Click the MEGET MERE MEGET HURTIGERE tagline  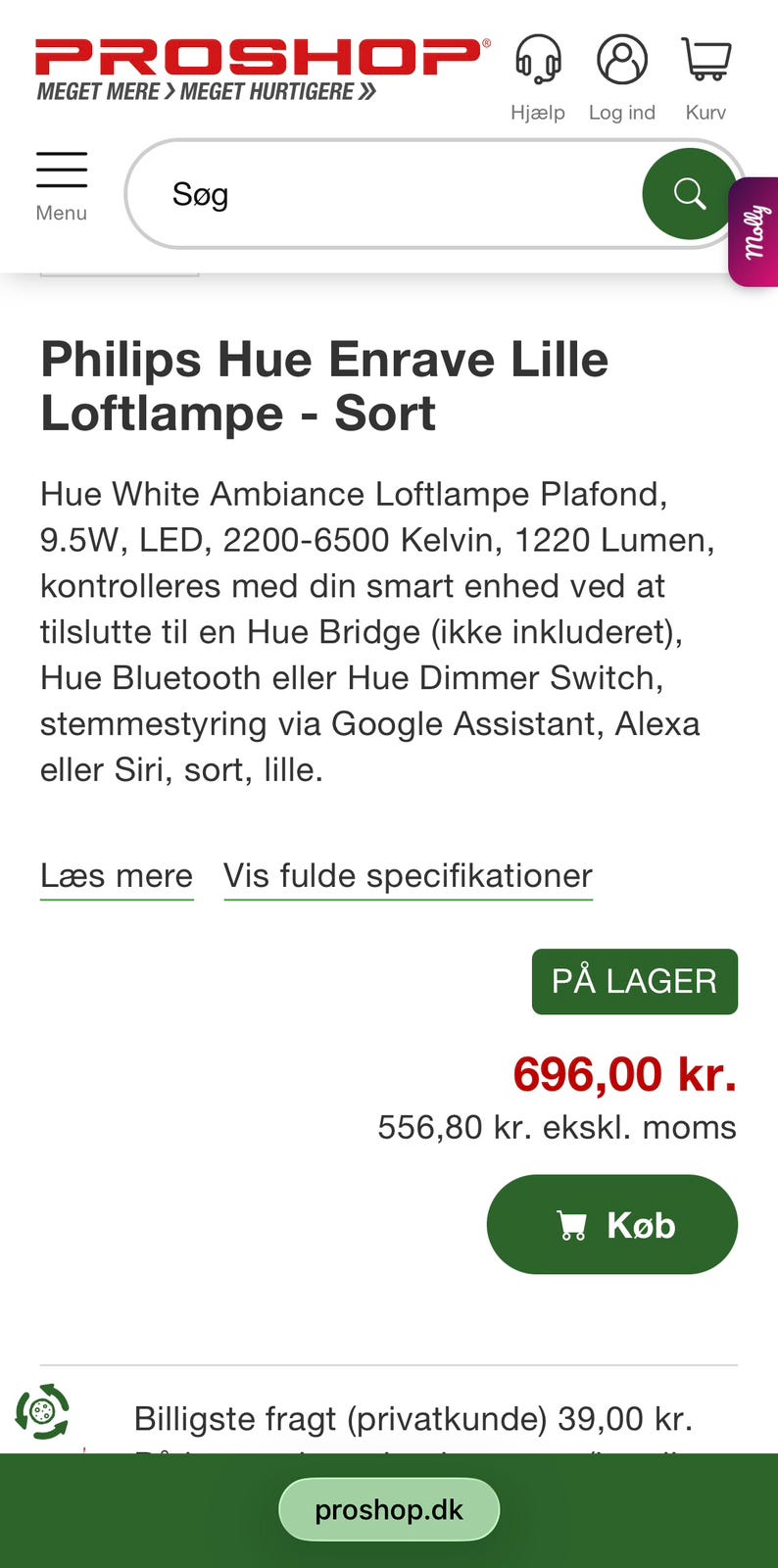point(205,93)
